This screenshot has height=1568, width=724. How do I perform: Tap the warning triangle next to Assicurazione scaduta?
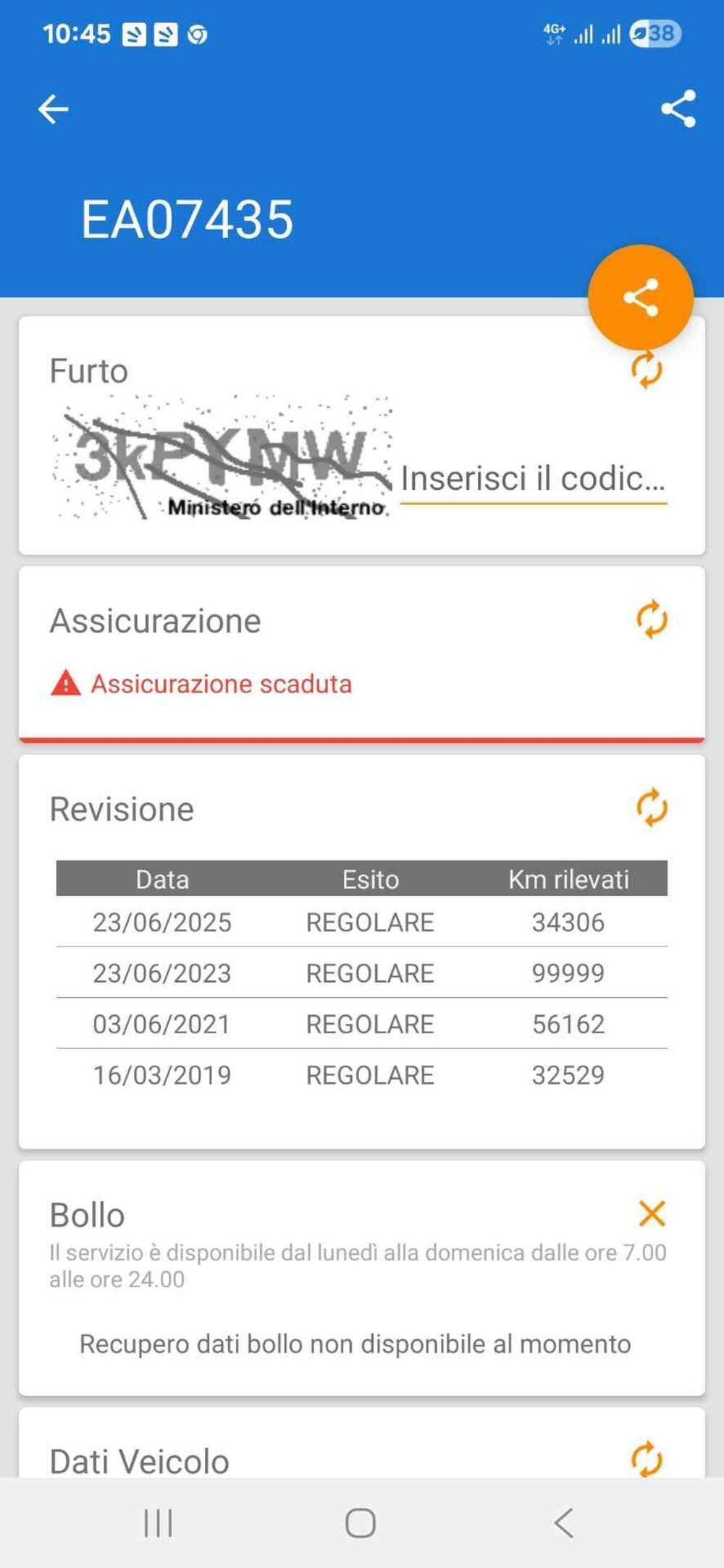[64, 683]
